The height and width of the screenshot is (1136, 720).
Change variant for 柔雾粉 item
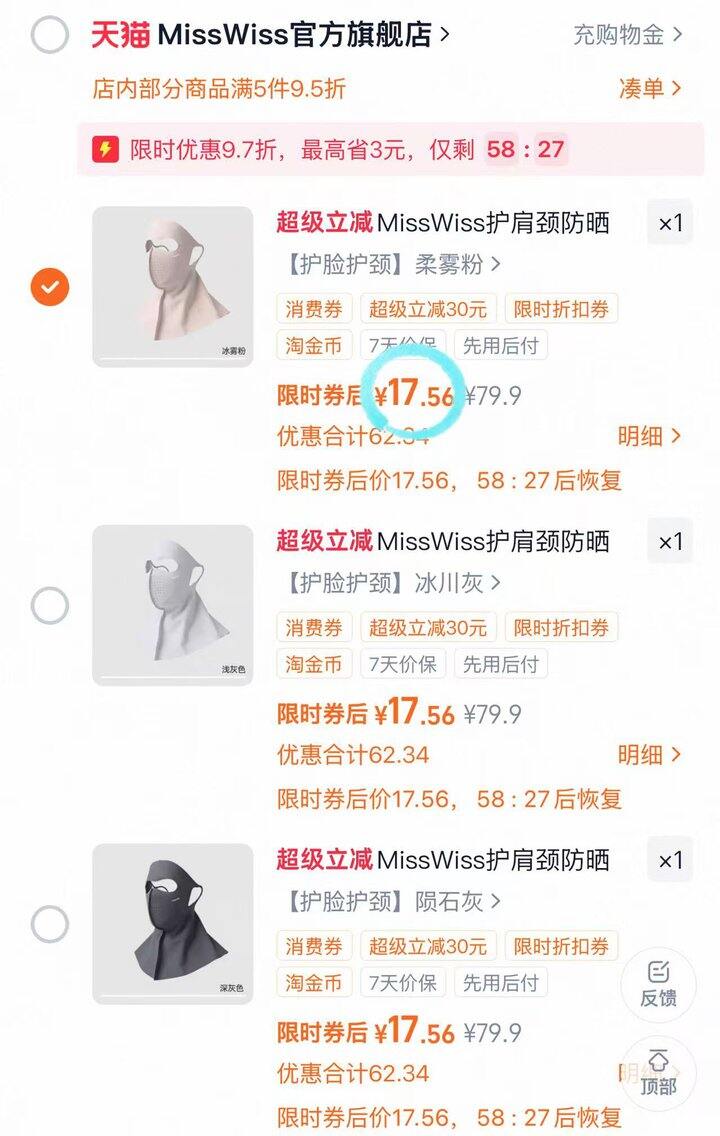pyautogui.click(x=394, y=265)
